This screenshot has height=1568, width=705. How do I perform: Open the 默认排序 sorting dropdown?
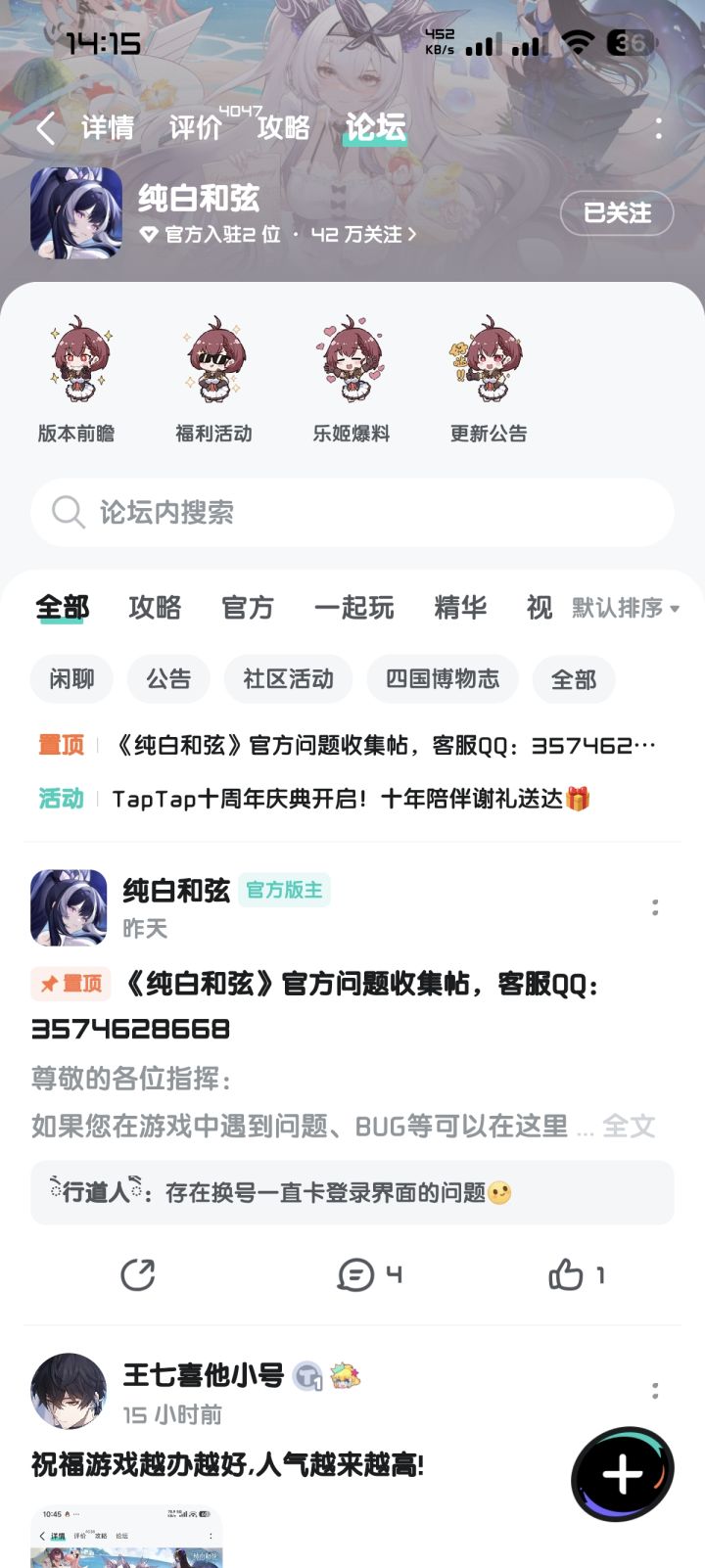tap(620, 608)
